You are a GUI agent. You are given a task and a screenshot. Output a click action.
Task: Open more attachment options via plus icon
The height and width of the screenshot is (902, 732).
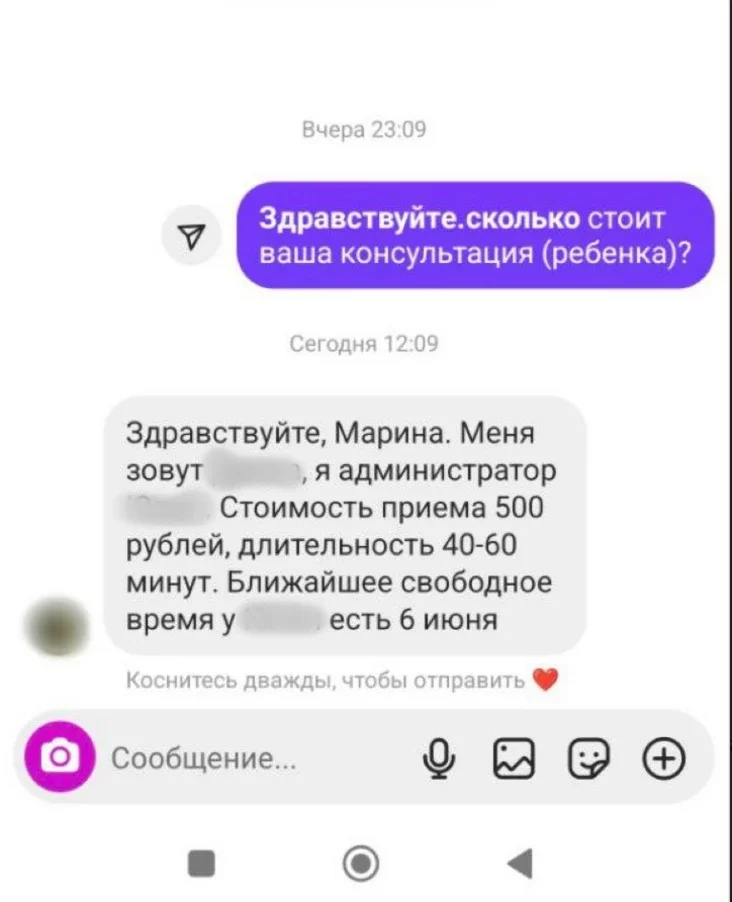pyautogui.click(x=663, y=759)
